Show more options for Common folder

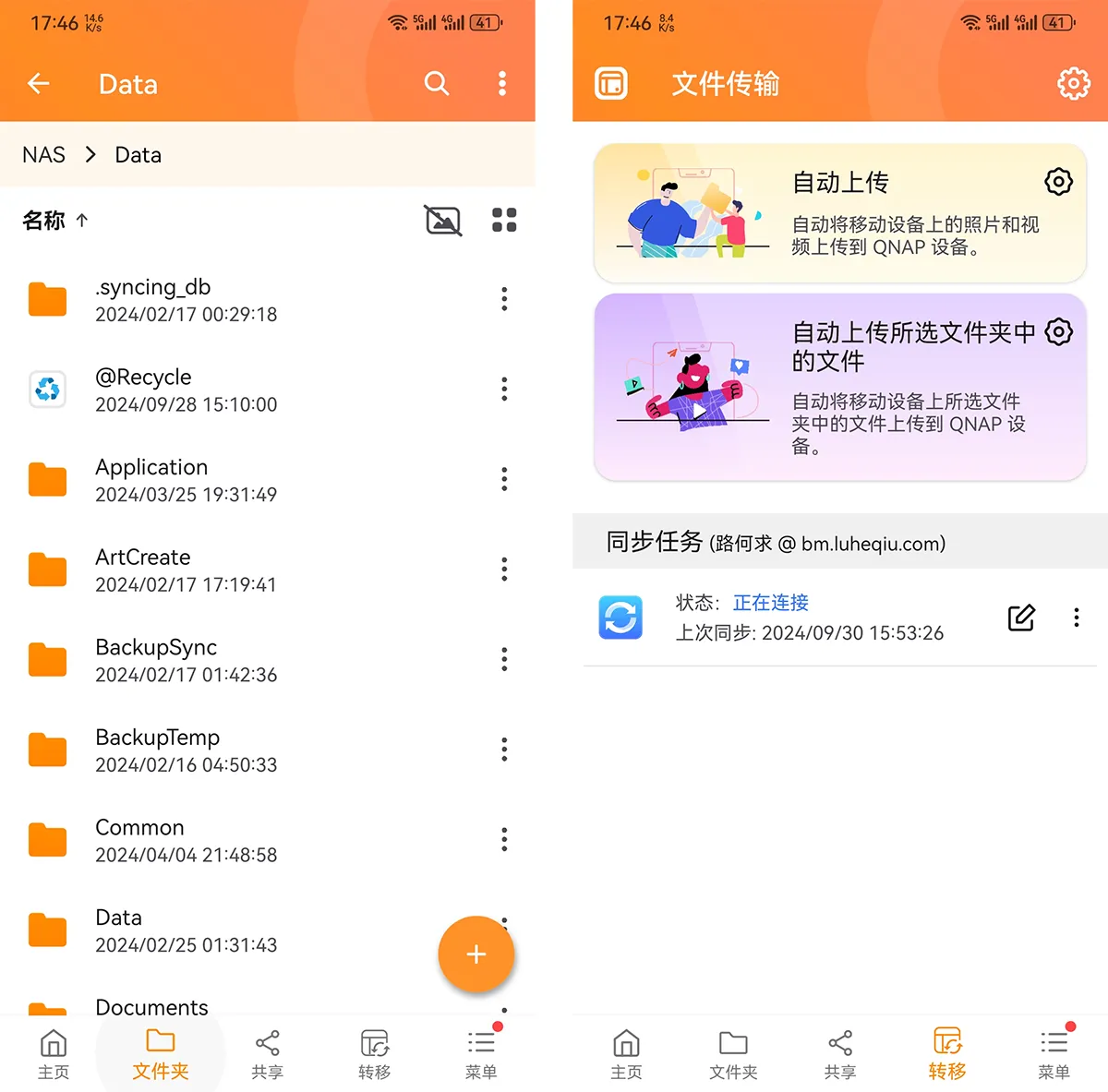tap(504, 839)
